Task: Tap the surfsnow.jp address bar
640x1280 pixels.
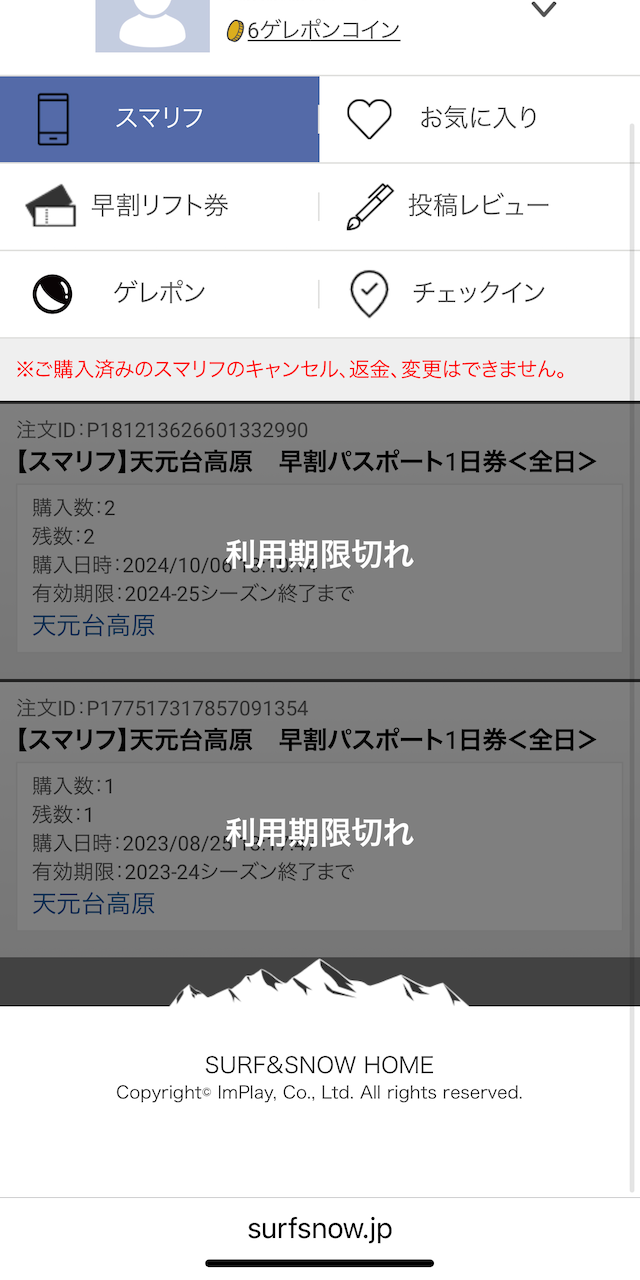Action: [320, 1229]
